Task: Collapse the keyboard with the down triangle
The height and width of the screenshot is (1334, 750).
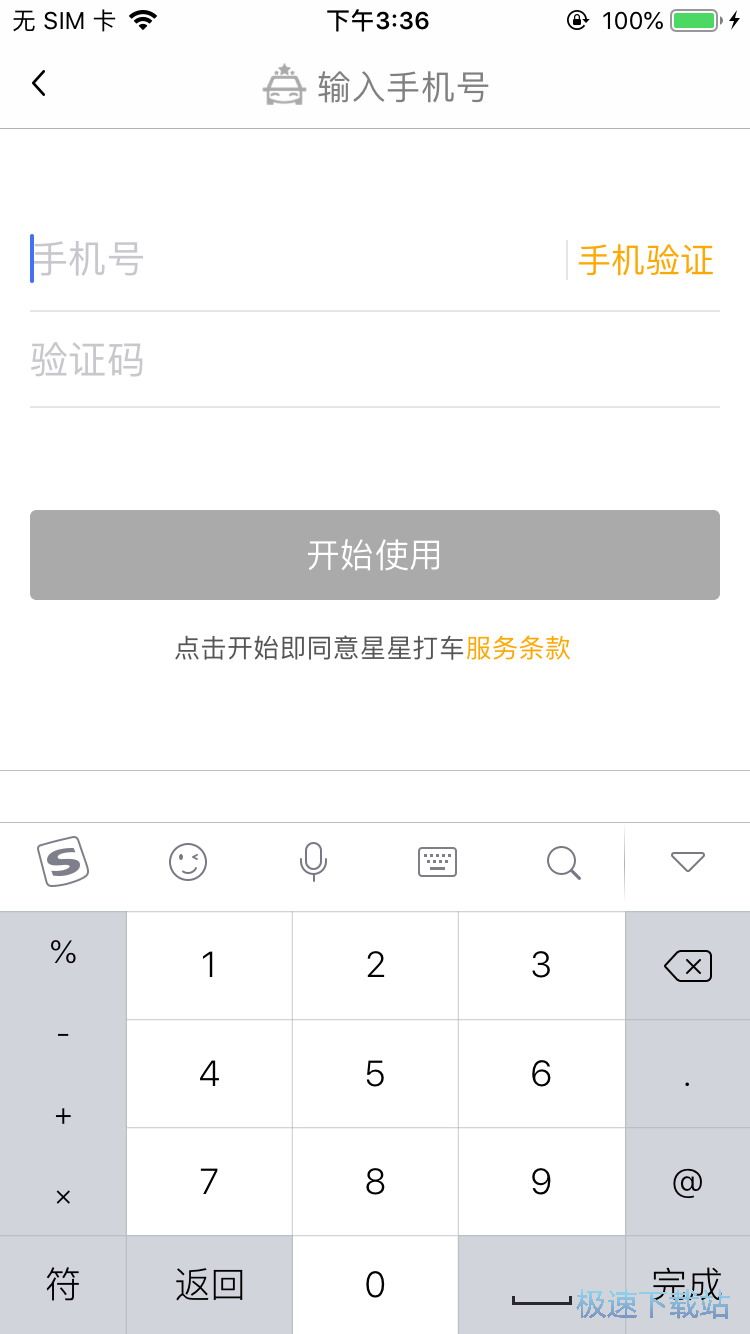Action: pos(687,863)
